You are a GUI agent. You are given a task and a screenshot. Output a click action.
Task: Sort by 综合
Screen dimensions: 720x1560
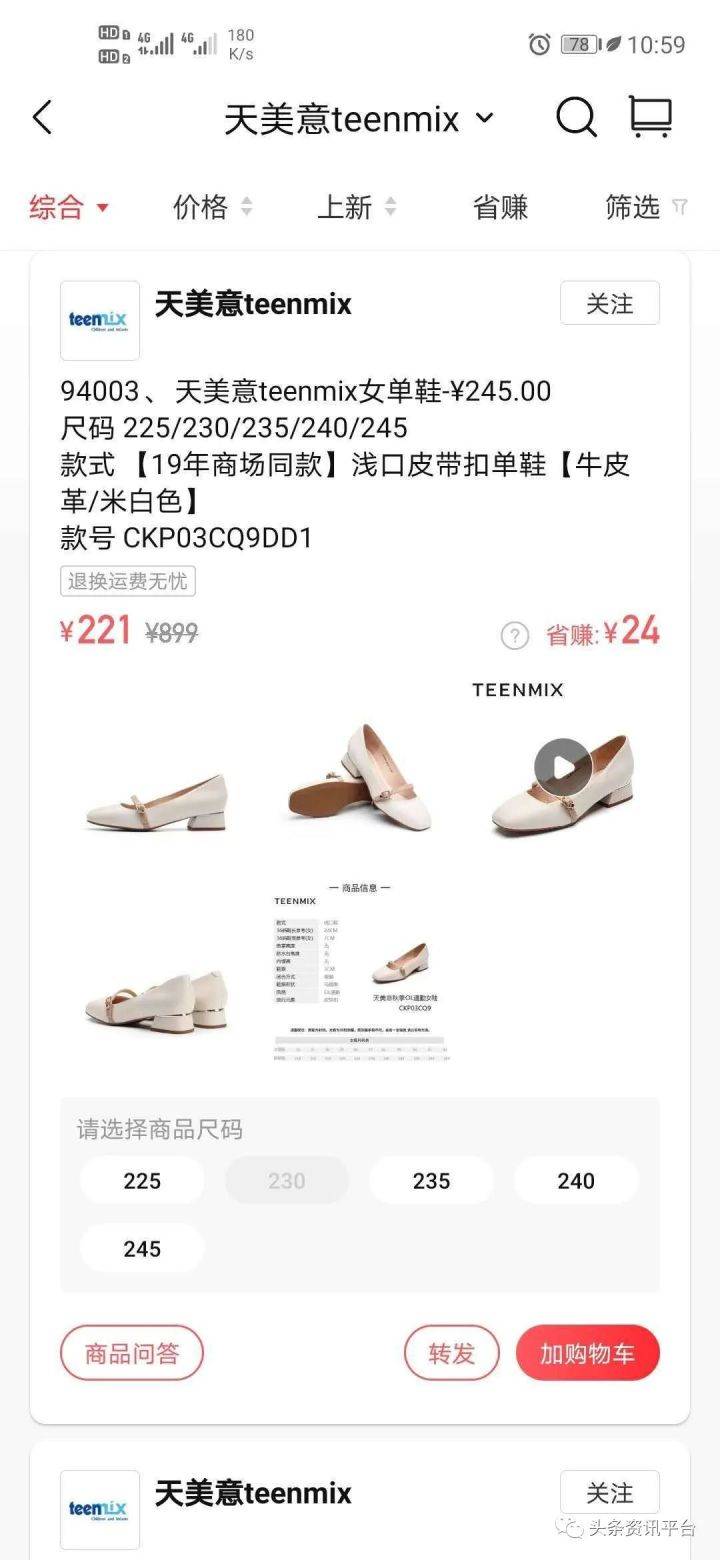click(68, 207)
